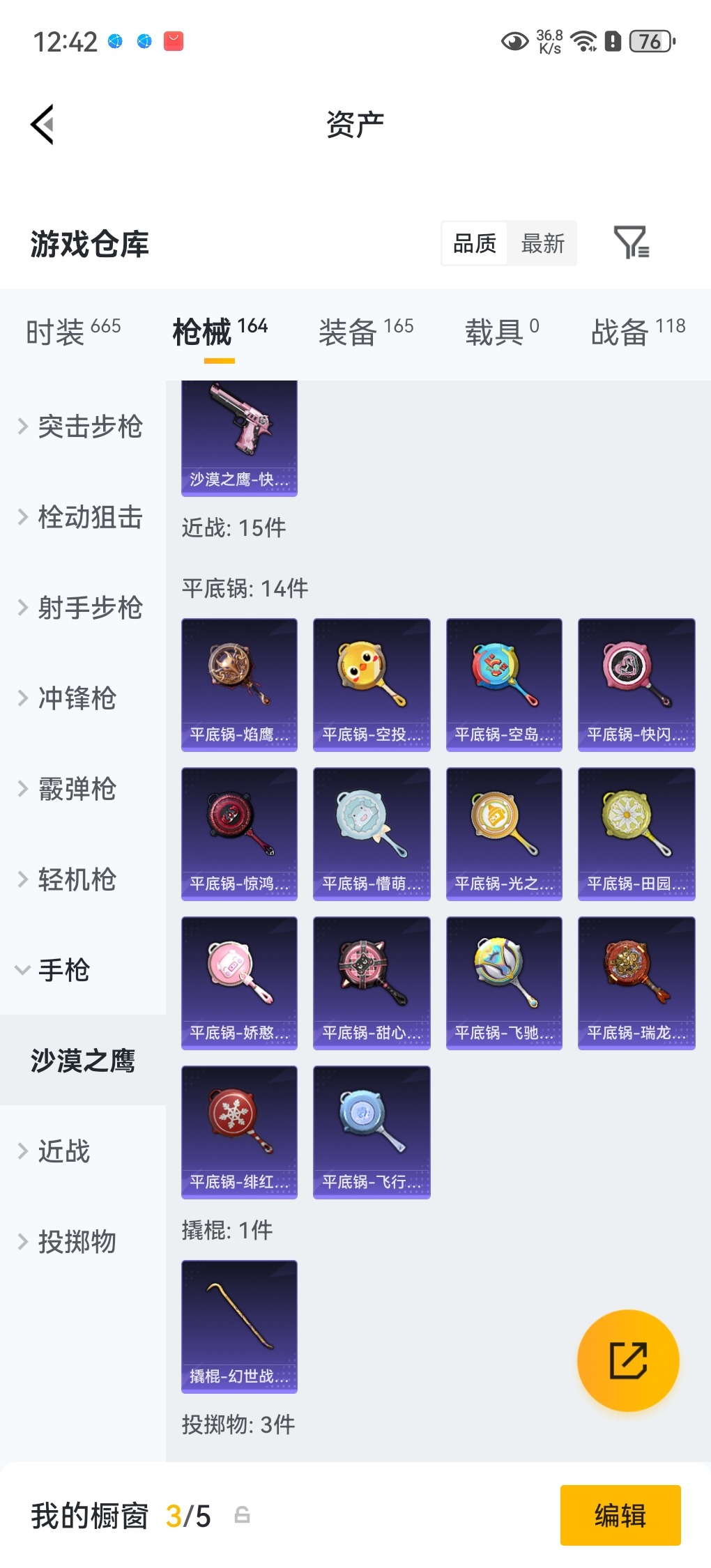Select the 平底锅-田园 pan skin
Viewport: 711px width, 1568px height.
pos(636,833)
